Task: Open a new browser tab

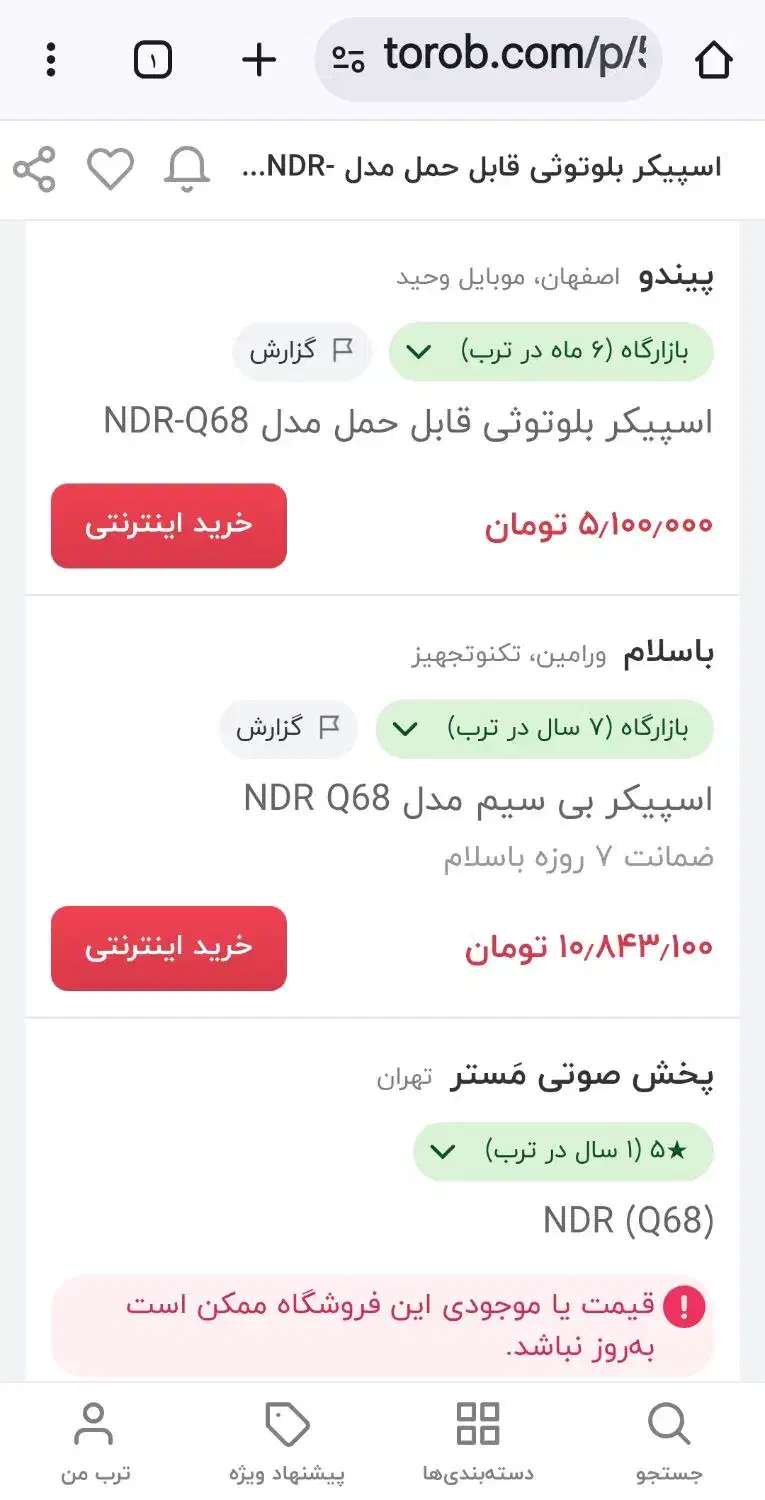Action: point(258,60)
